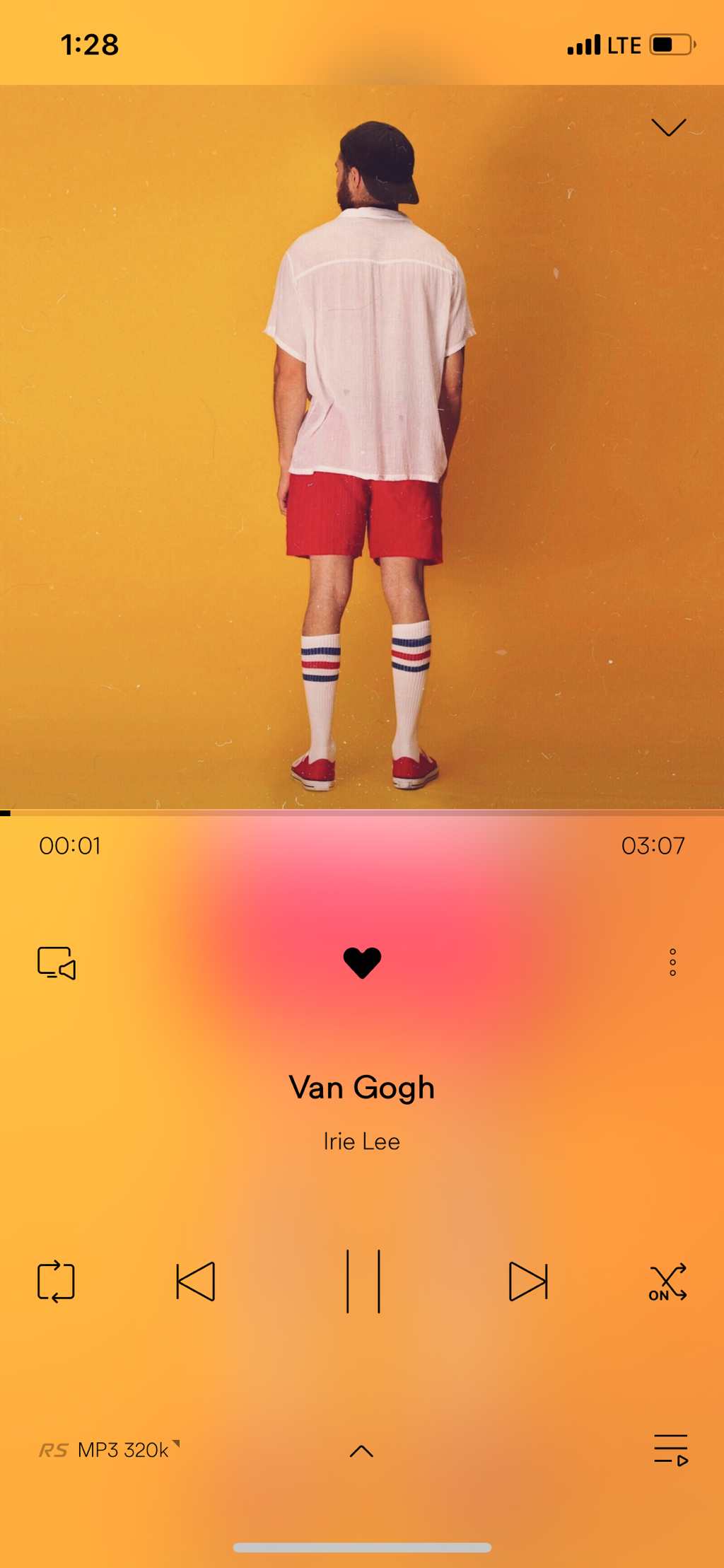Screen dimensions: 724x1568
Task: Open the artist Irie Lee
Action: [x=361, y=1141]
